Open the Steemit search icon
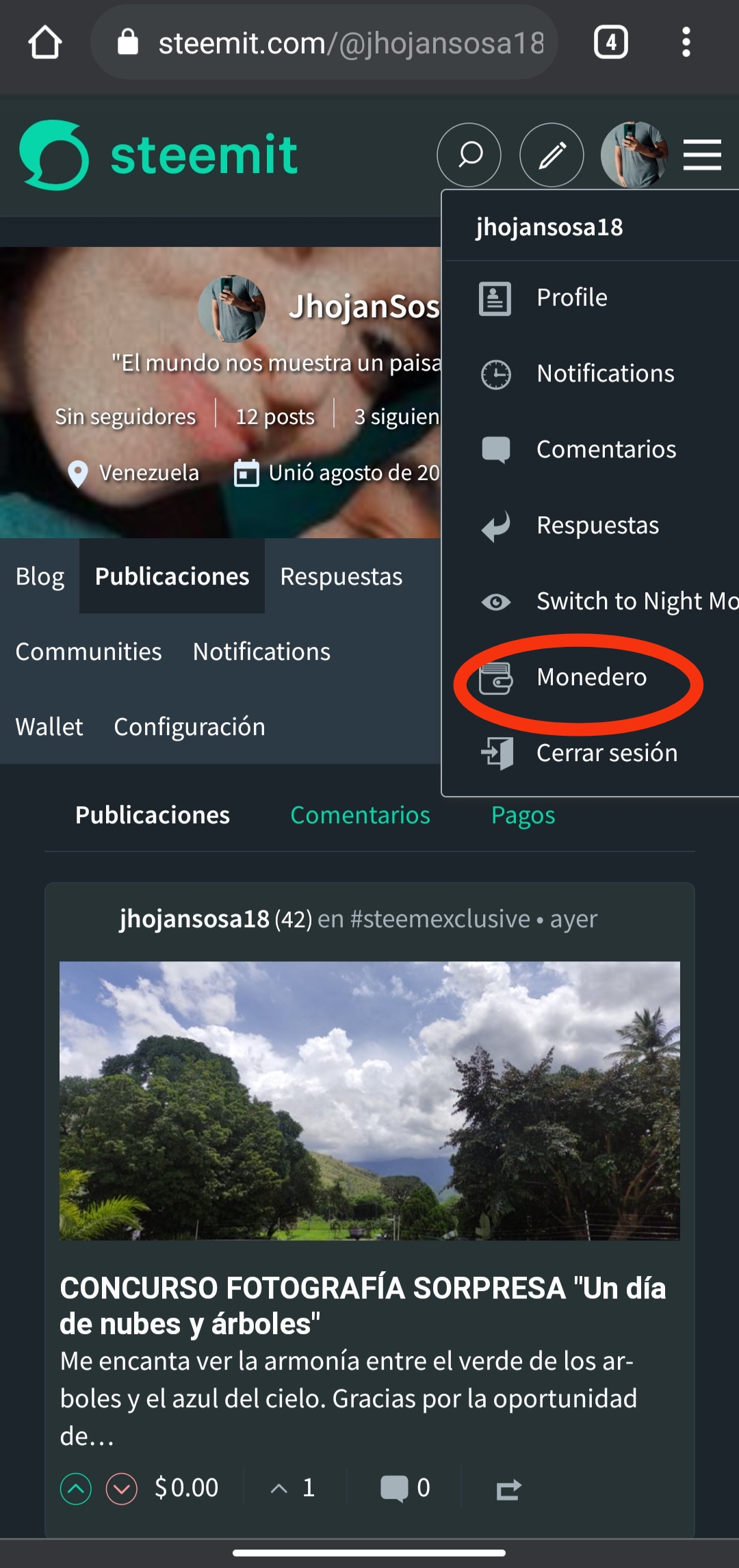This screenshot has width=739, height=1568. (469, 155)
